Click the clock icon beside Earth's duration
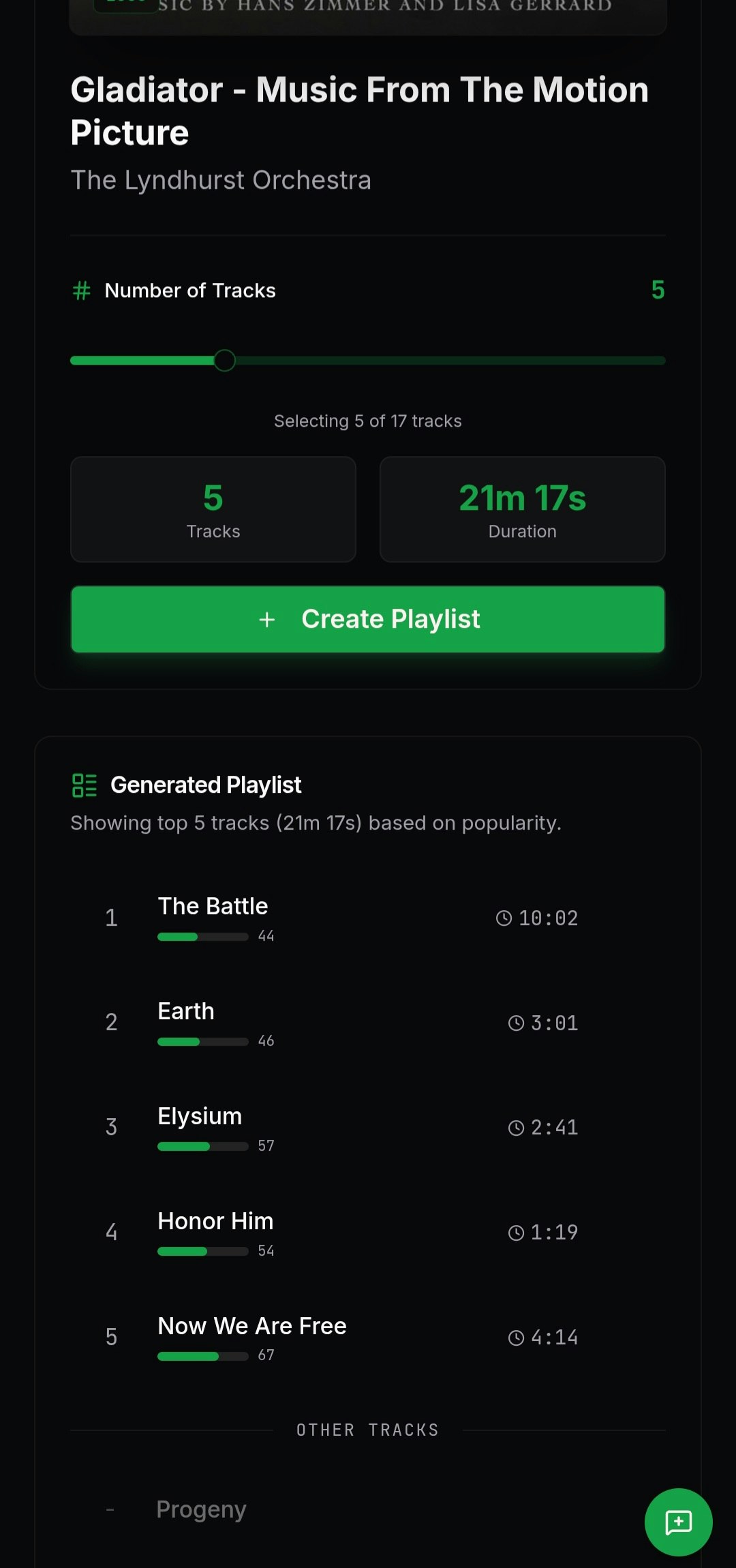Viewport: 736px width, 1568px height. point(516,1022)
